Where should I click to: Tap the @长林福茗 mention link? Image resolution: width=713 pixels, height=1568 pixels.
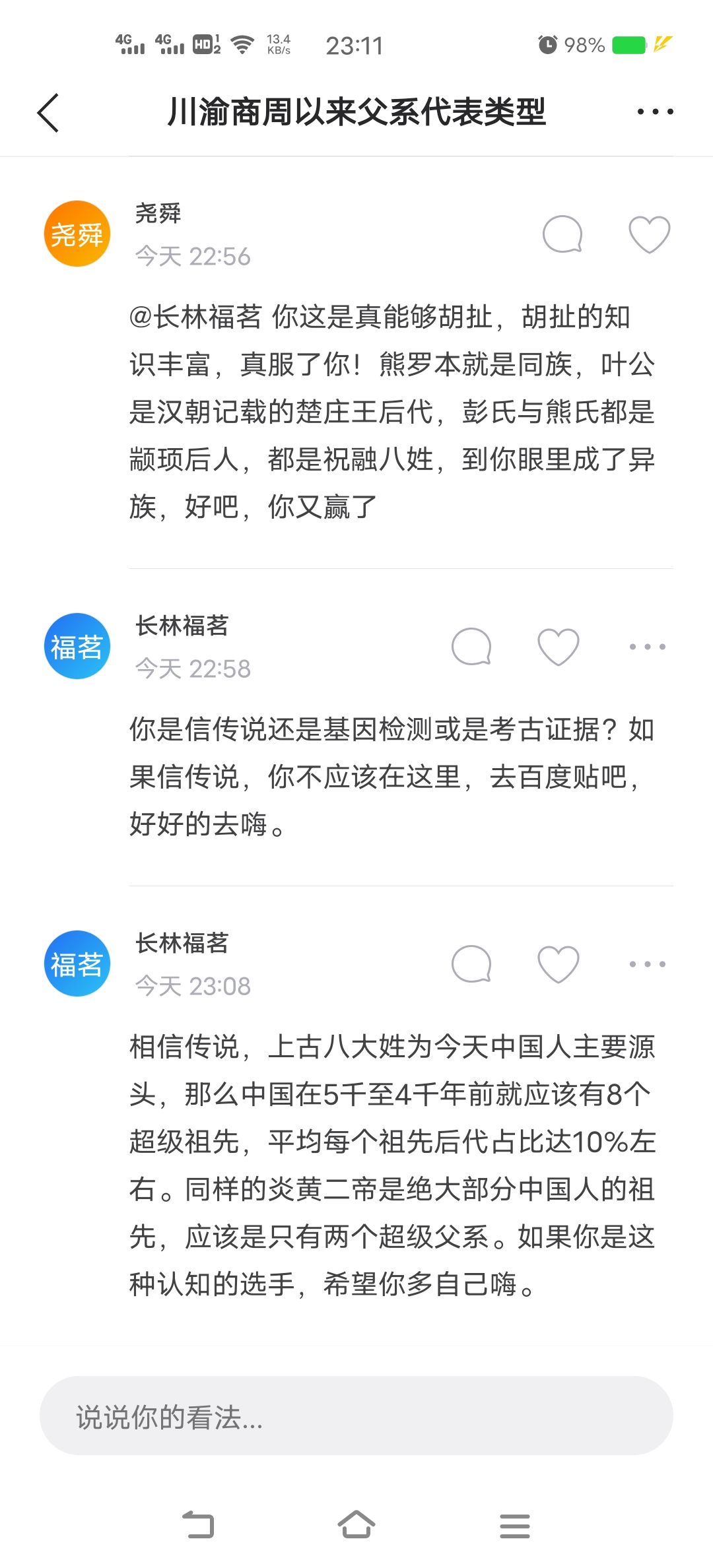pyautogui.click(x=195, y=317)
